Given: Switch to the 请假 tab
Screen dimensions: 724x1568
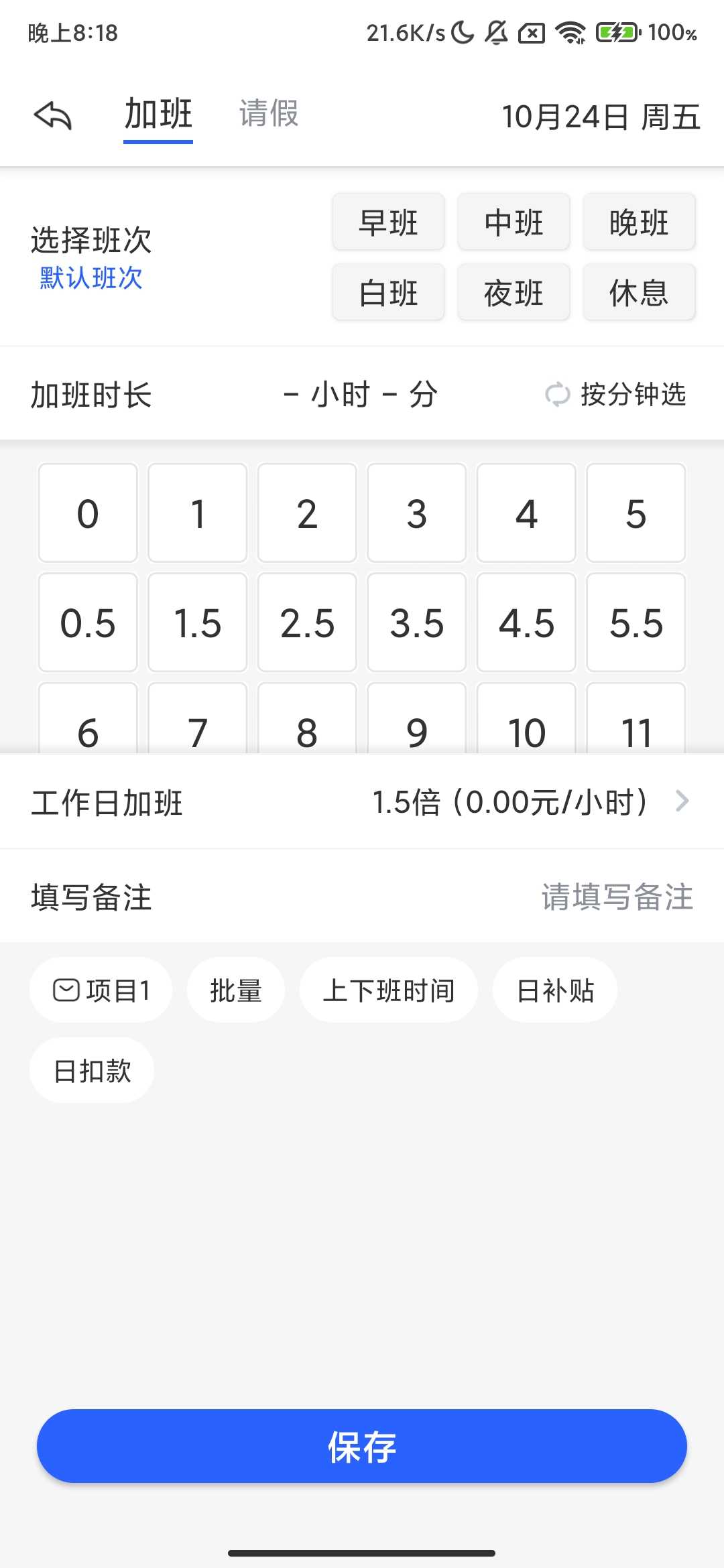Looking at the screenshot, I should [x=269, y=114].
